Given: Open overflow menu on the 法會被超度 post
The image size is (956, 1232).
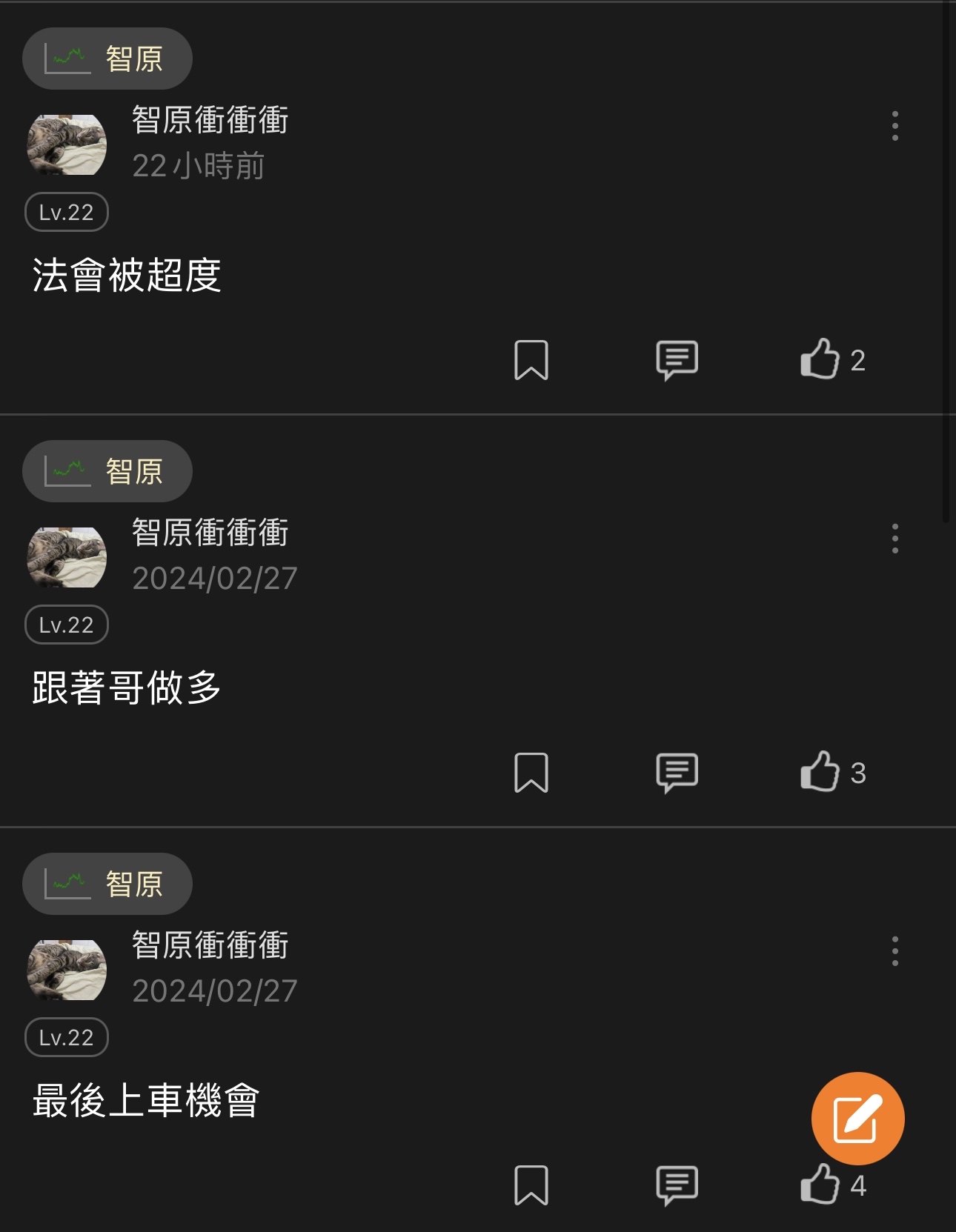Looking at the screenshot, I should [896, 126].
